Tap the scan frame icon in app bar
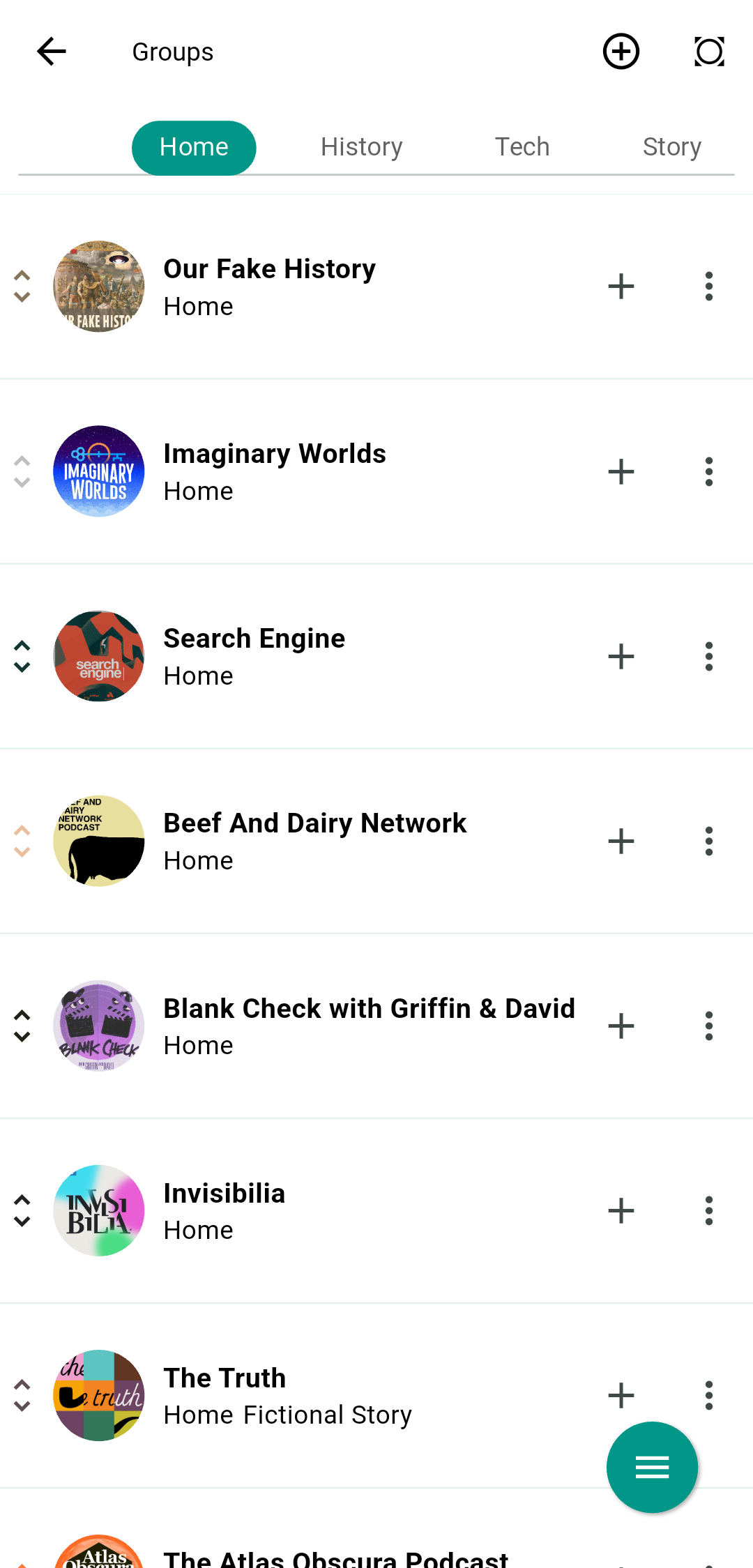This screenshot has height=1568, width=753. pyautogui.click(x=709, y=52)
